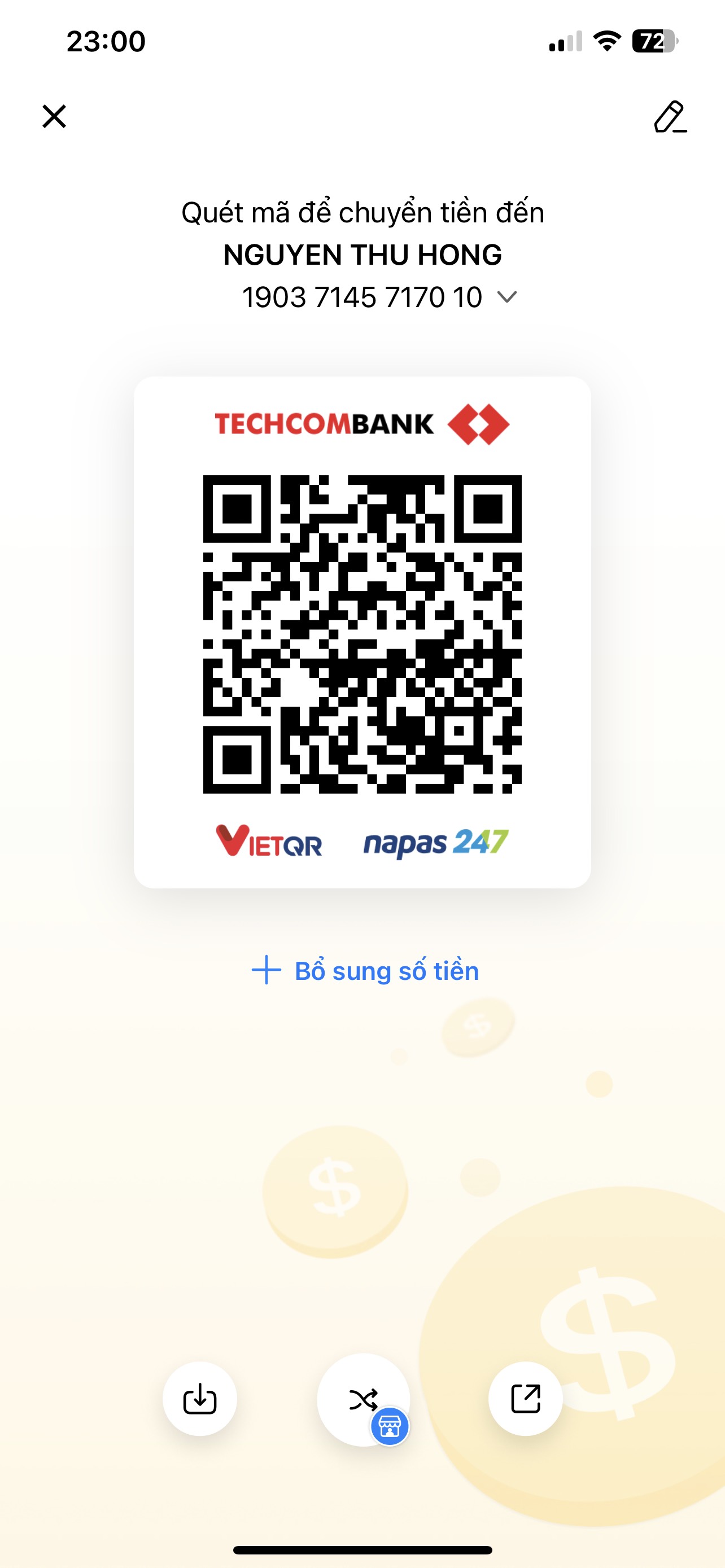Expand the account number dropdown
725x1568 pixels.
pos(506,297)
